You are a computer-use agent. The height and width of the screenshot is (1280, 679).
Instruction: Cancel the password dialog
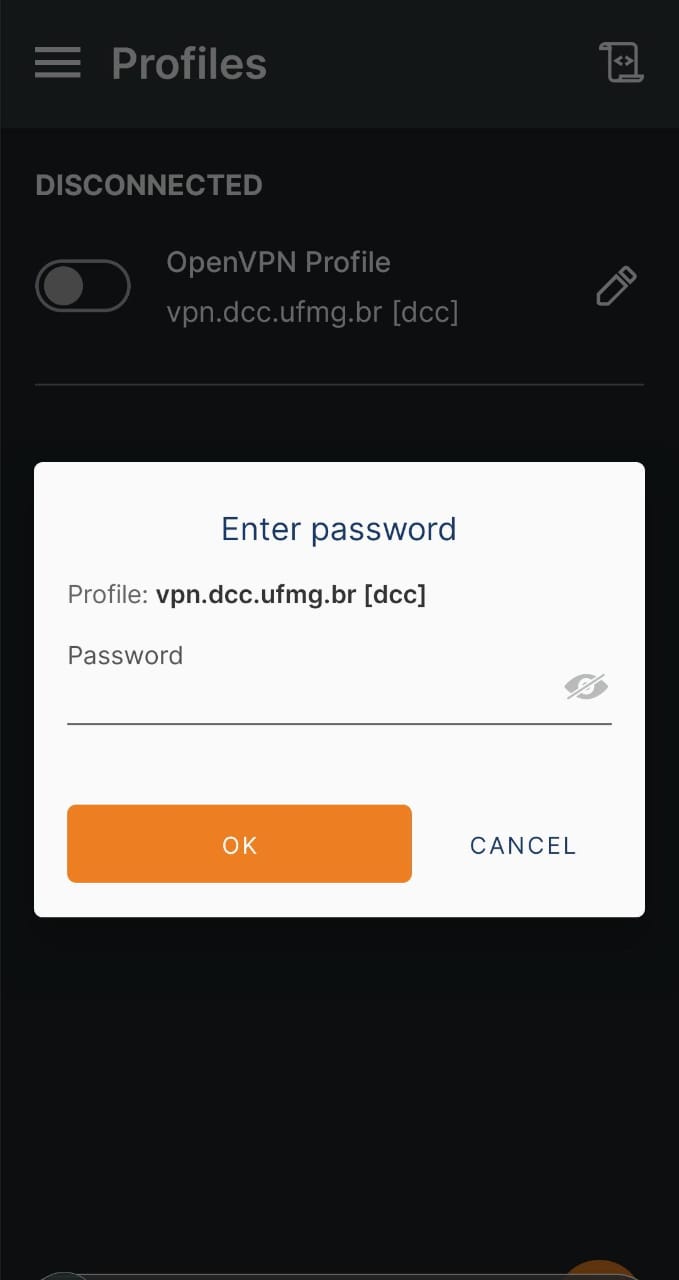coord(523,845)
